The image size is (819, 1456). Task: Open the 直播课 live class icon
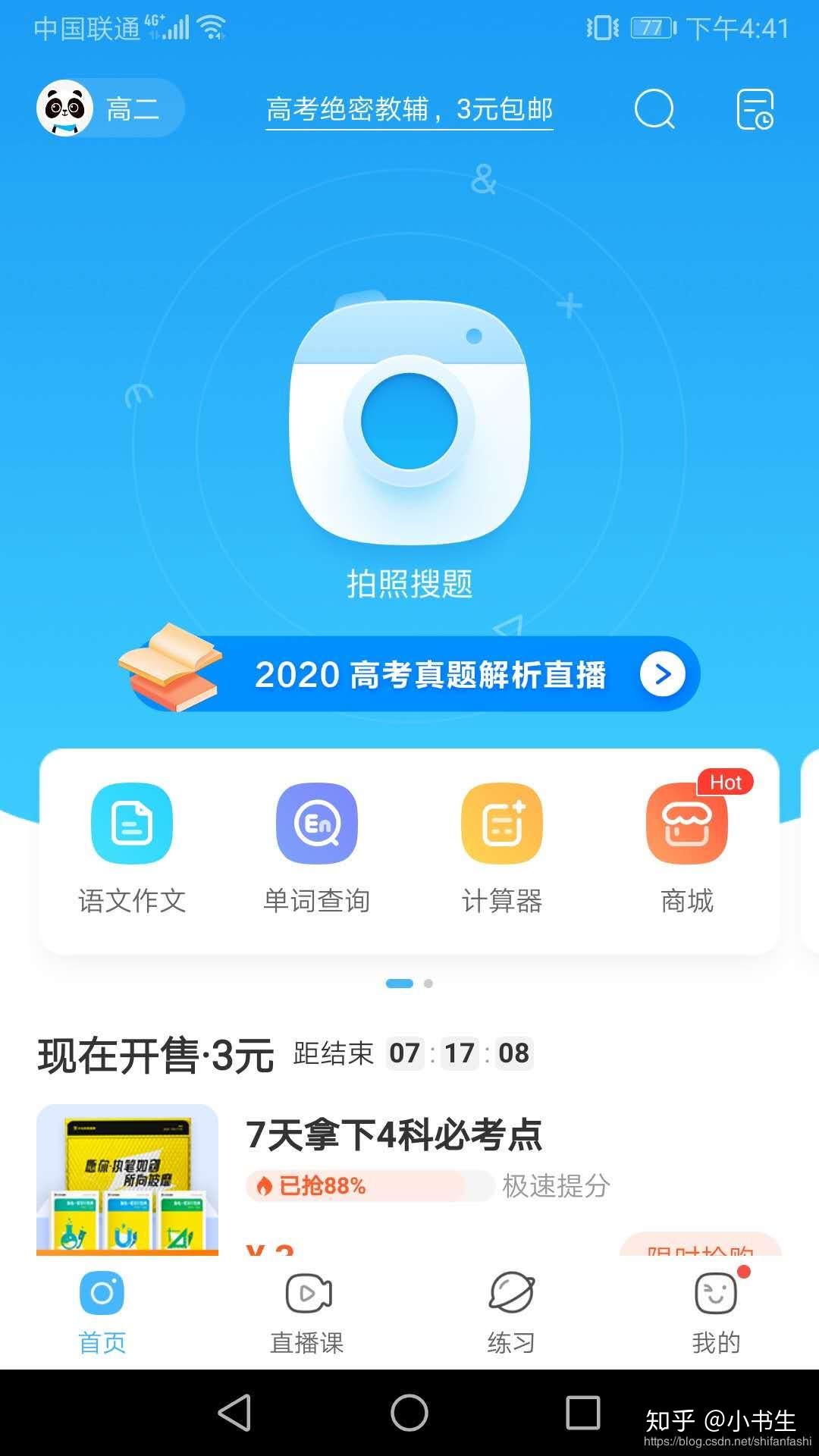click(x=306, y=1312)
